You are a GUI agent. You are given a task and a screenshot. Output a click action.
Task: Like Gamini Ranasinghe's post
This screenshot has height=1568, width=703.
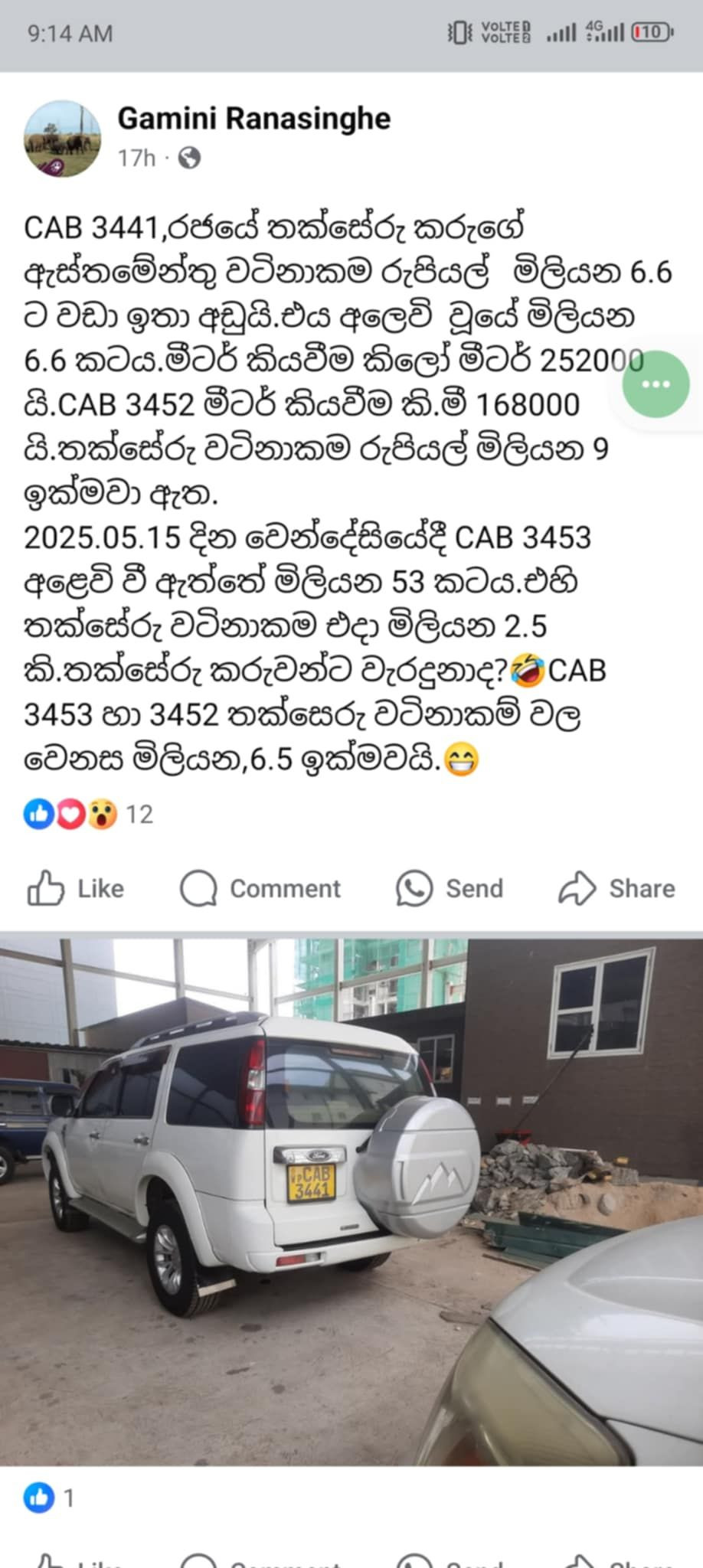pyautogui.click(x=75, y=888)
